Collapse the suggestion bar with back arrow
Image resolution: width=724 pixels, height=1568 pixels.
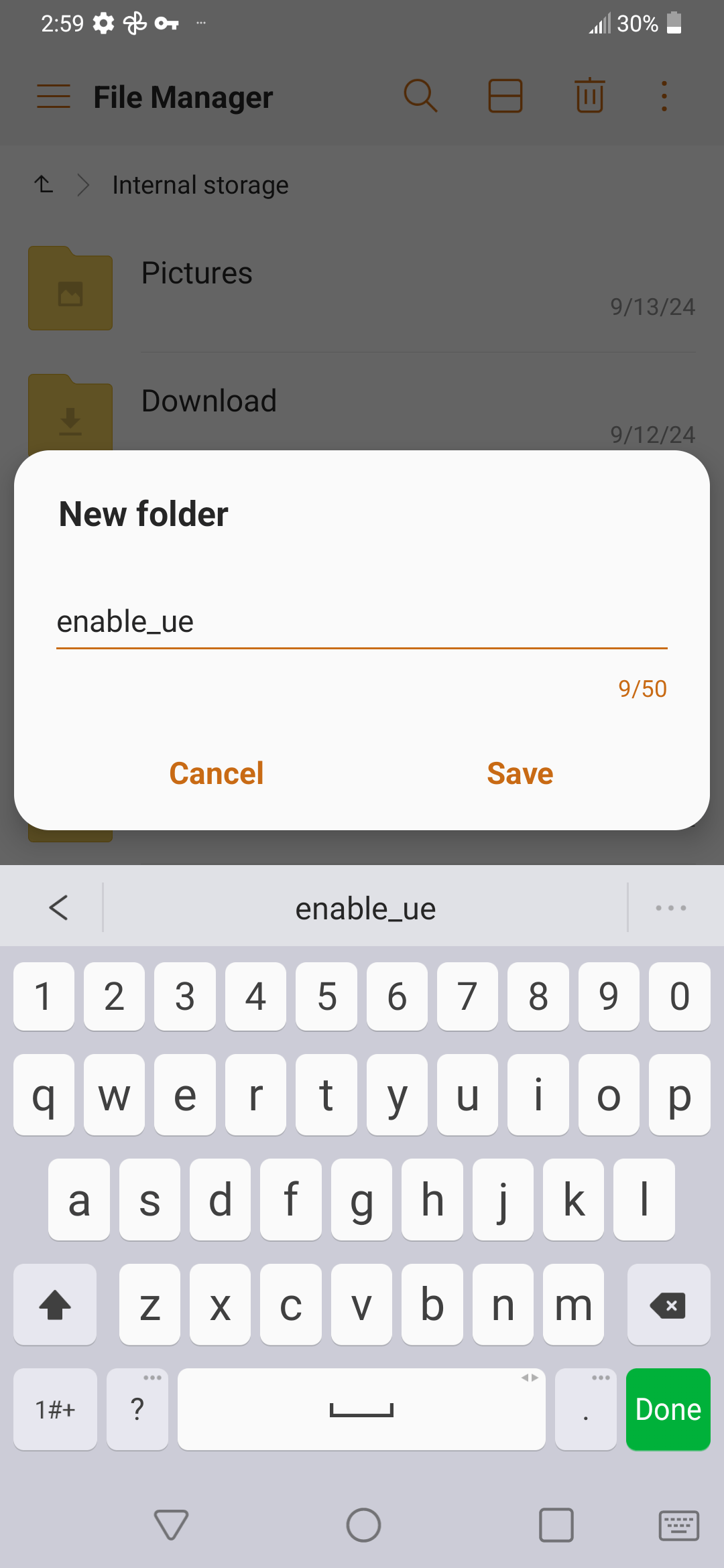pos(59,908)
